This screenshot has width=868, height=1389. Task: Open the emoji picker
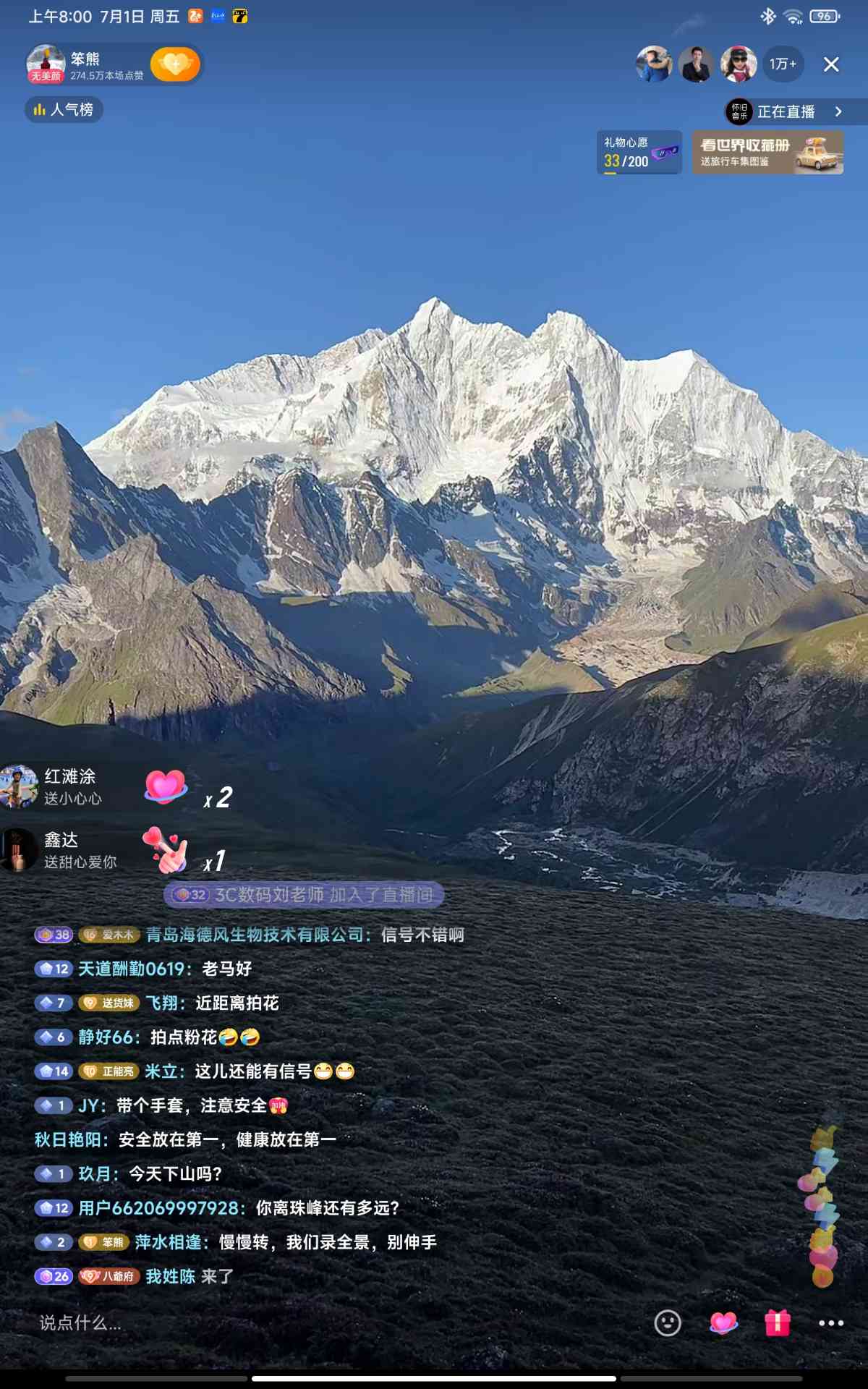[667, 1323]
